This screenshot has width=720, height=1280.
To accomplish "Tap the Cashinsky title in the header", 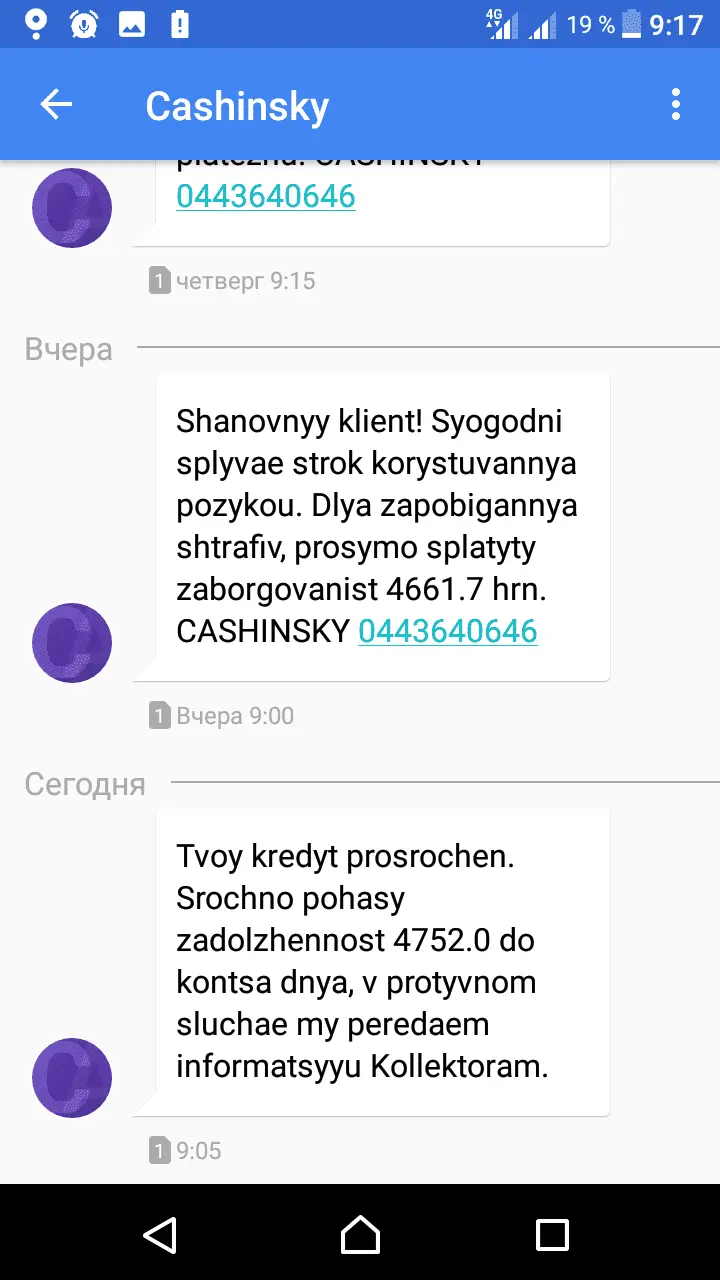I will coord(236,104).
